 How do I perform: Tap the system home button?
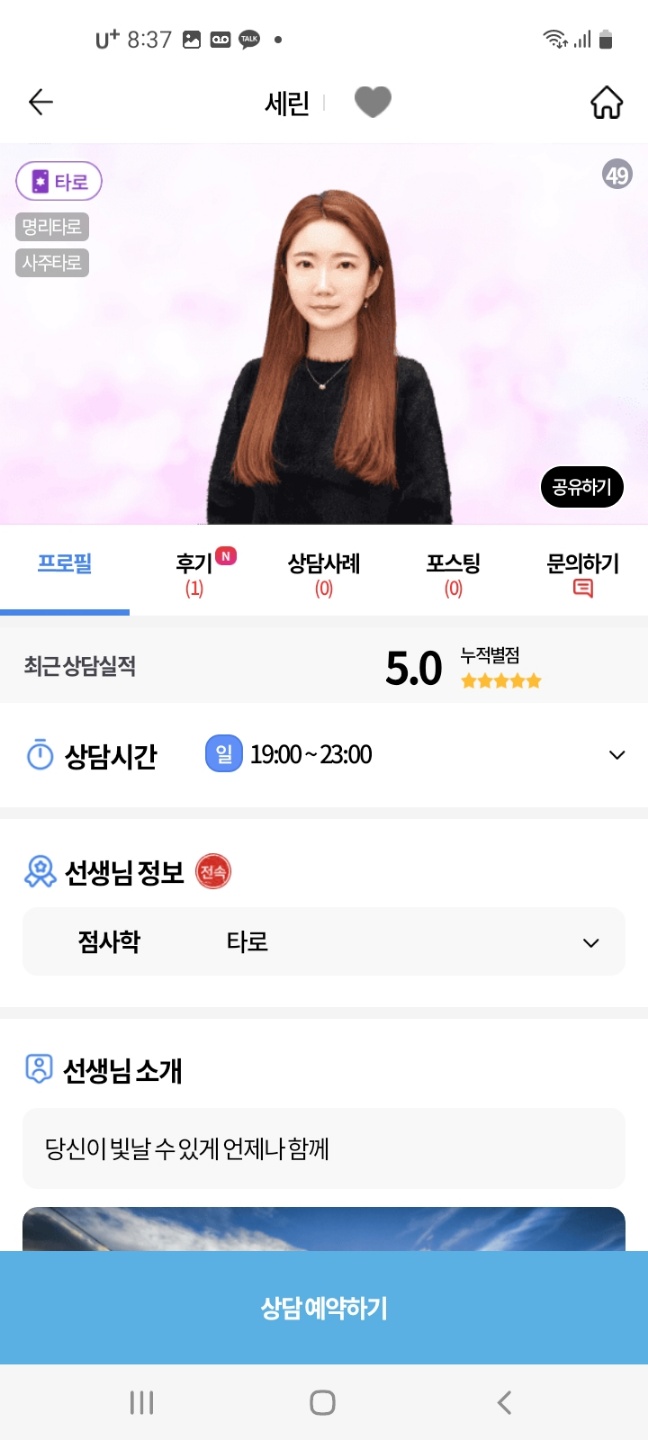322,1402
